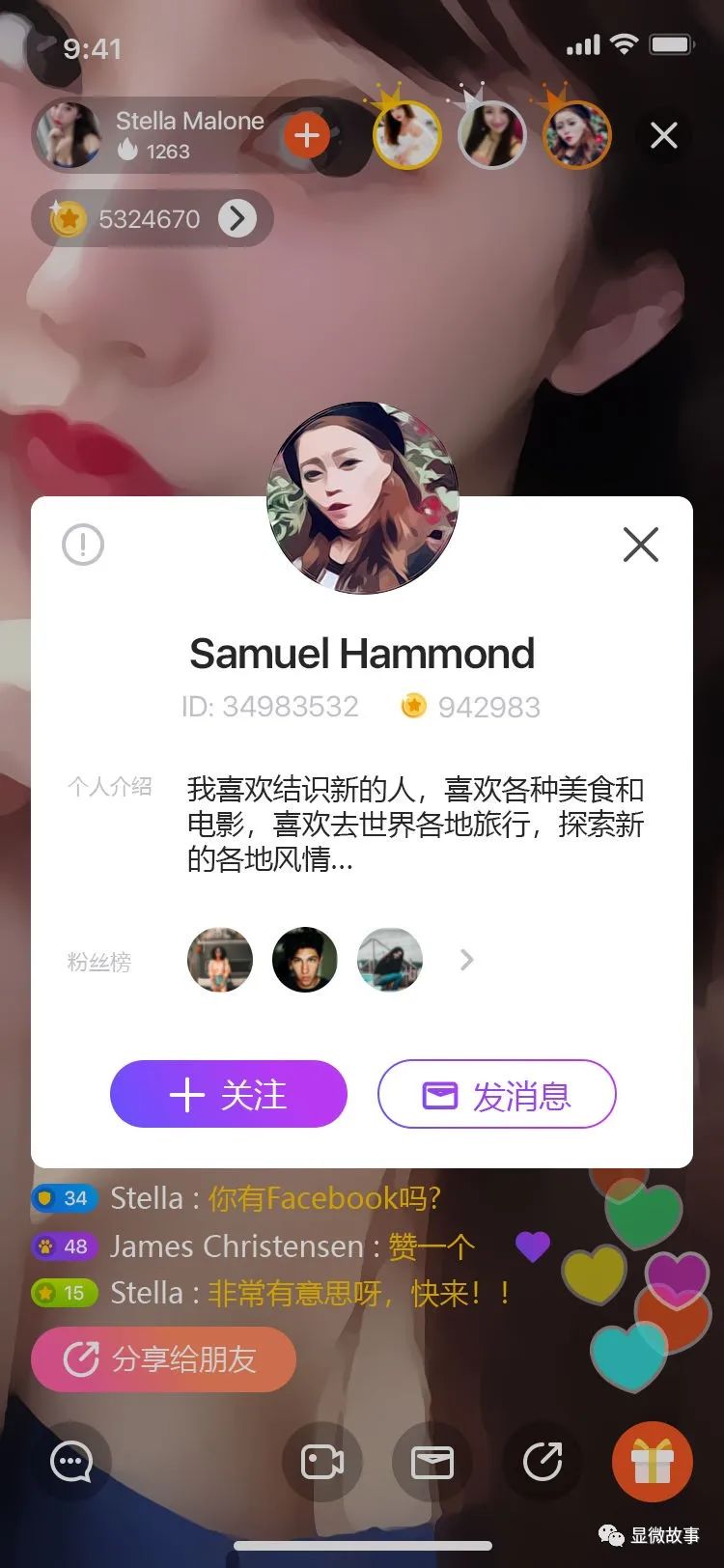
Task: Expand the 粉丝榜 fan ranking chevron
Action: (x=467, y=960)
